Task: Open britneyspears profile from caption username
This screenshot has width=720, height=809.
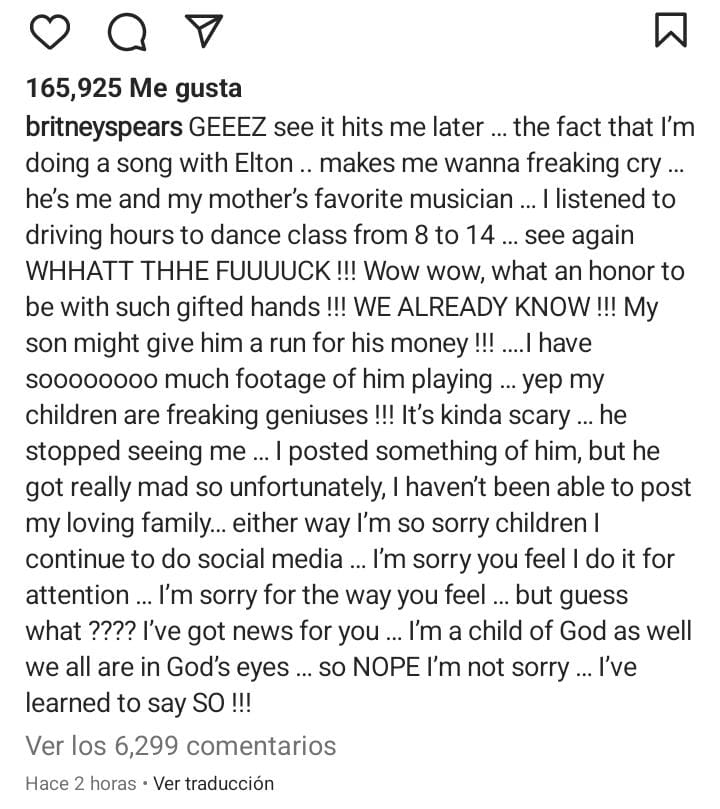Action: [103, 128]
